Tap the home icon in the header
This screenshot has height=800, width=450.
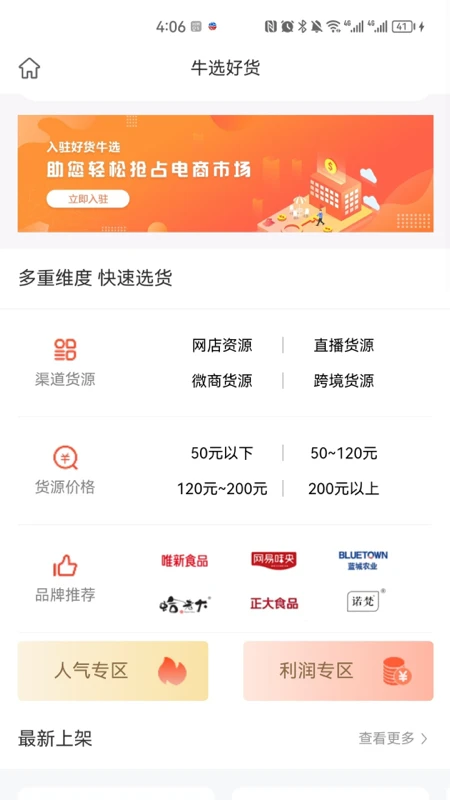tap(30, 68)
